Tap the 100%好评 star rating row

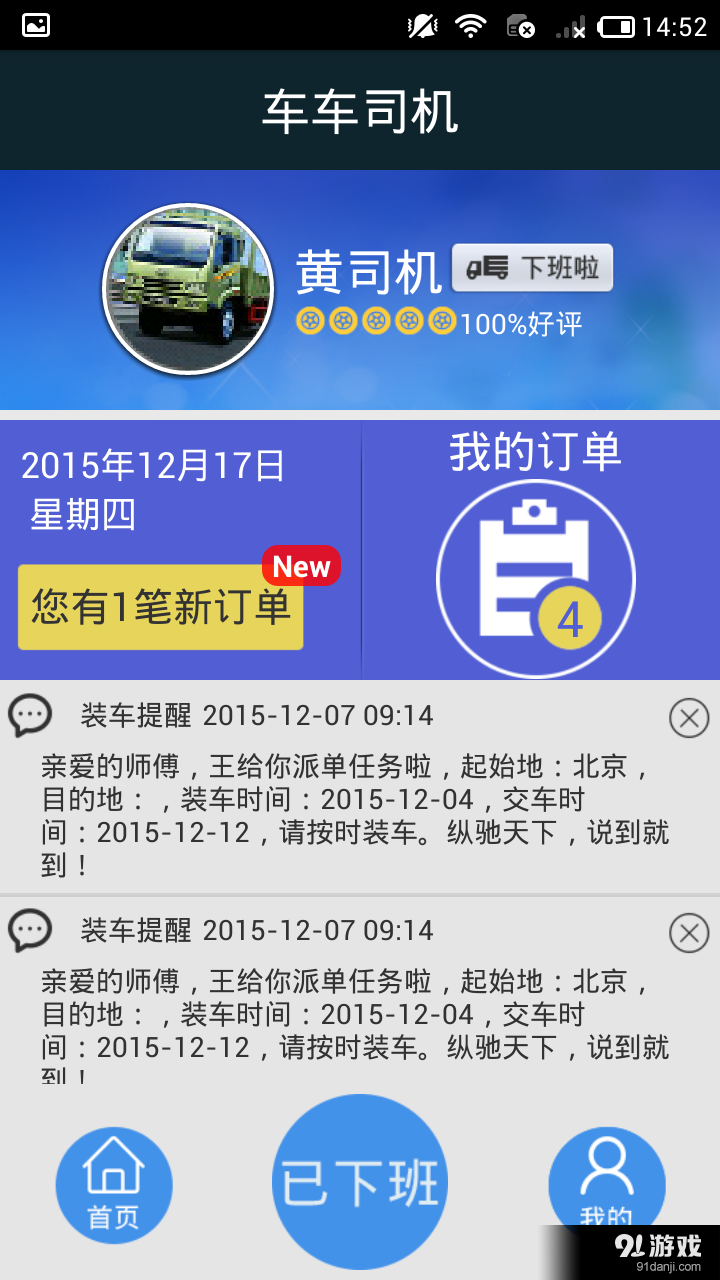[x=420, y=323]
